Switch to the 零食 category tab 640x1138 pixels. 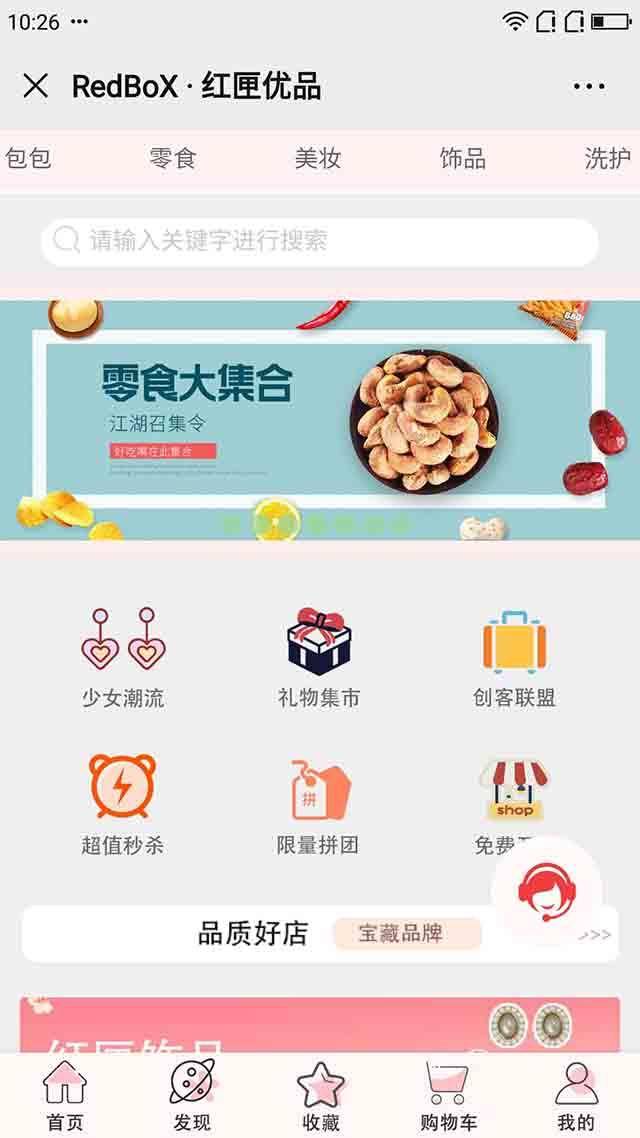click(x=173, y=158)
